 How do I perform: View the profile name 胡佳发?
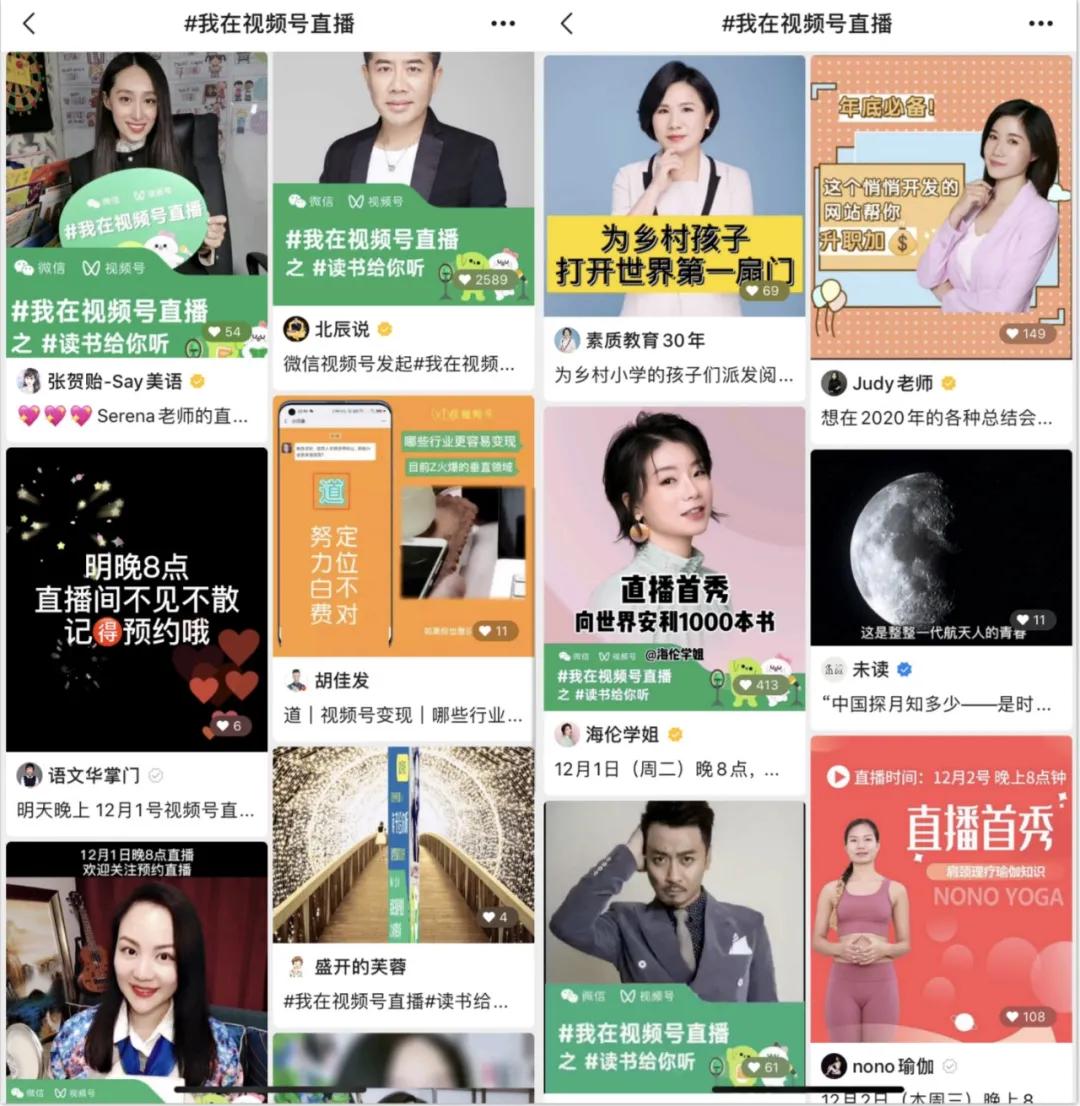(341, 680)
